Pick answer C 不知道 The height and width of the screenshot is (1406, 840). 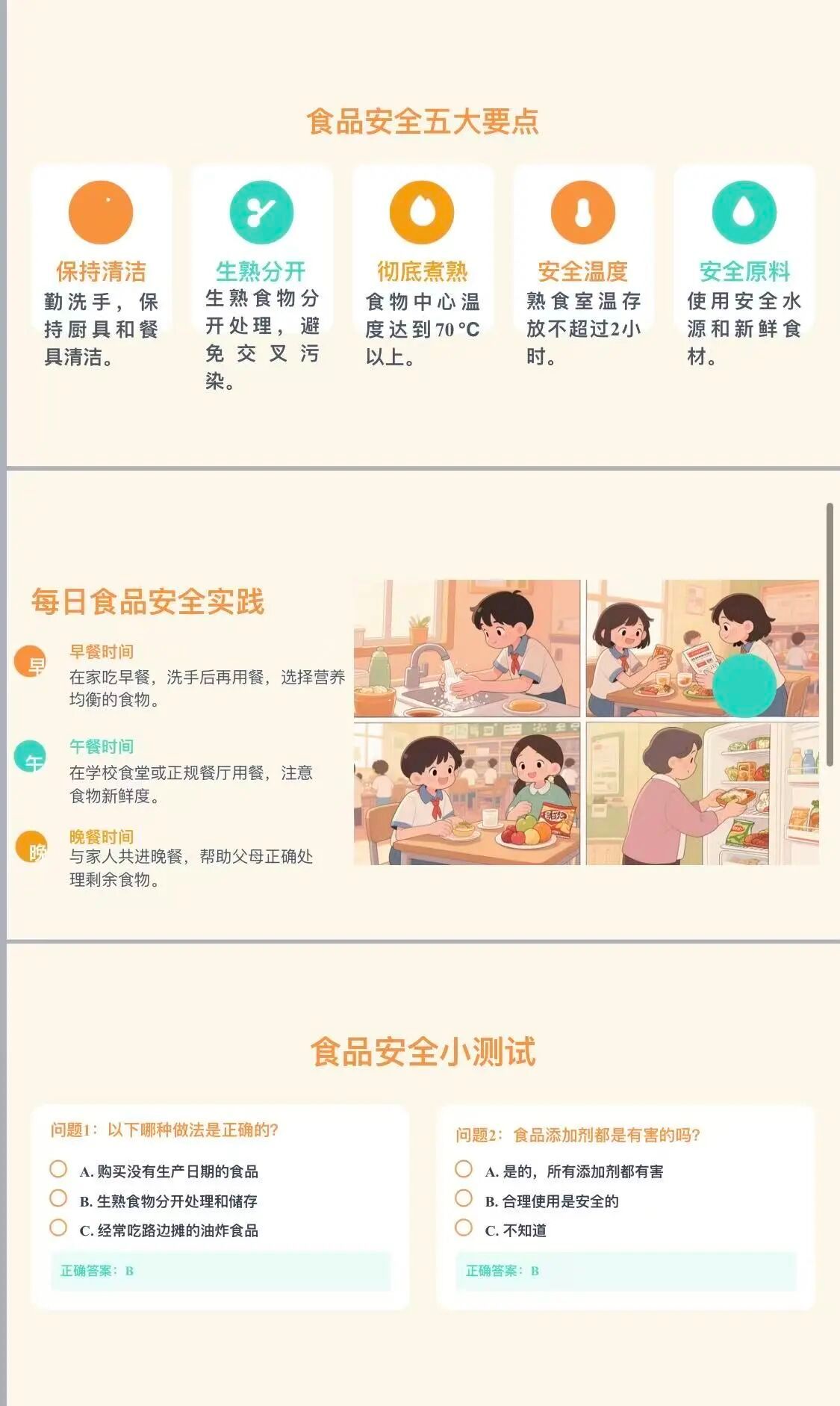[464, 1227]
